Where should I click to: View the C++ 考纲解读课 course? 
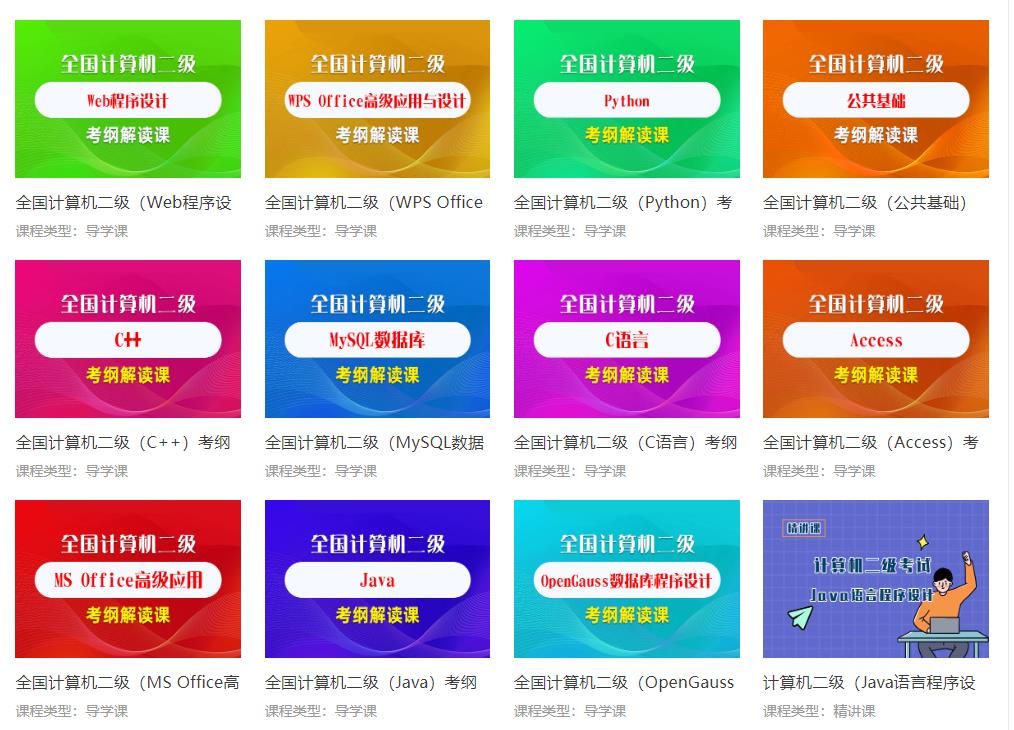point(128,339)
